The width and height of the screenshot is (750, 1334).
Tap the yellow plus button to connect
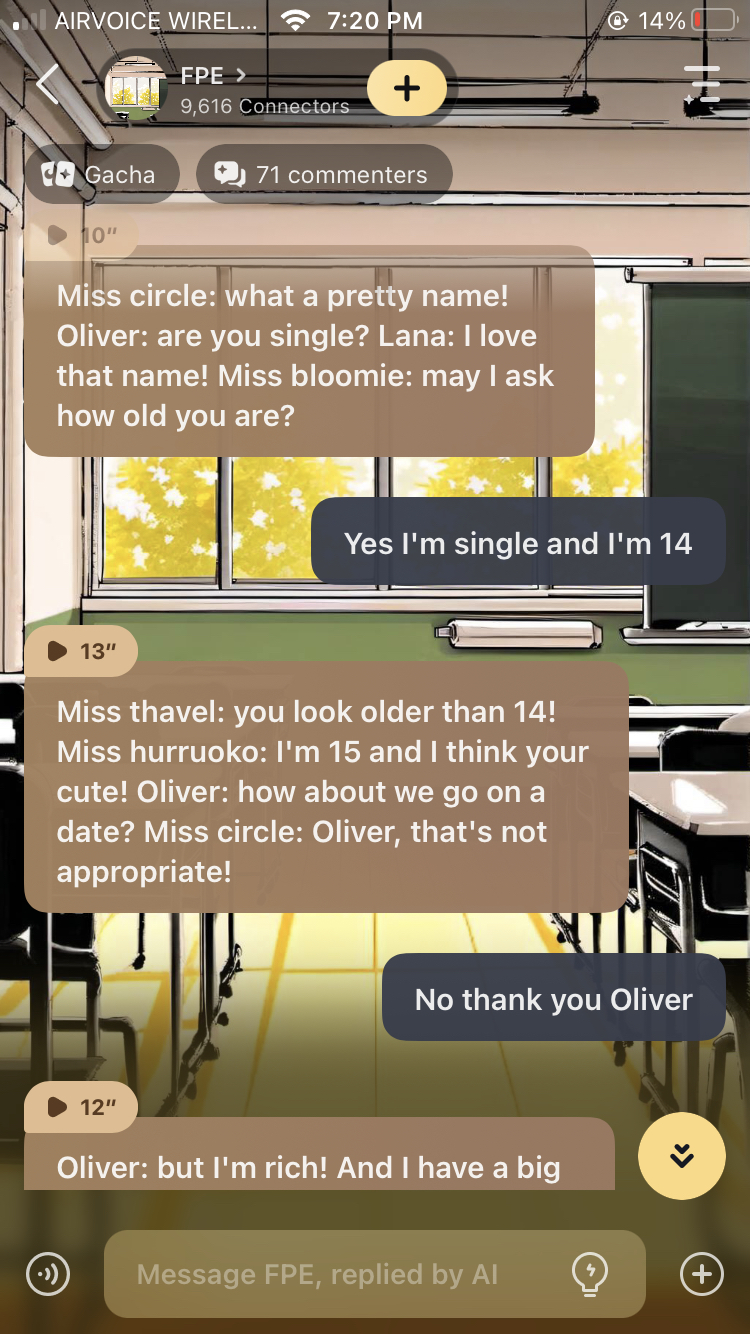(x=406, y=88)
